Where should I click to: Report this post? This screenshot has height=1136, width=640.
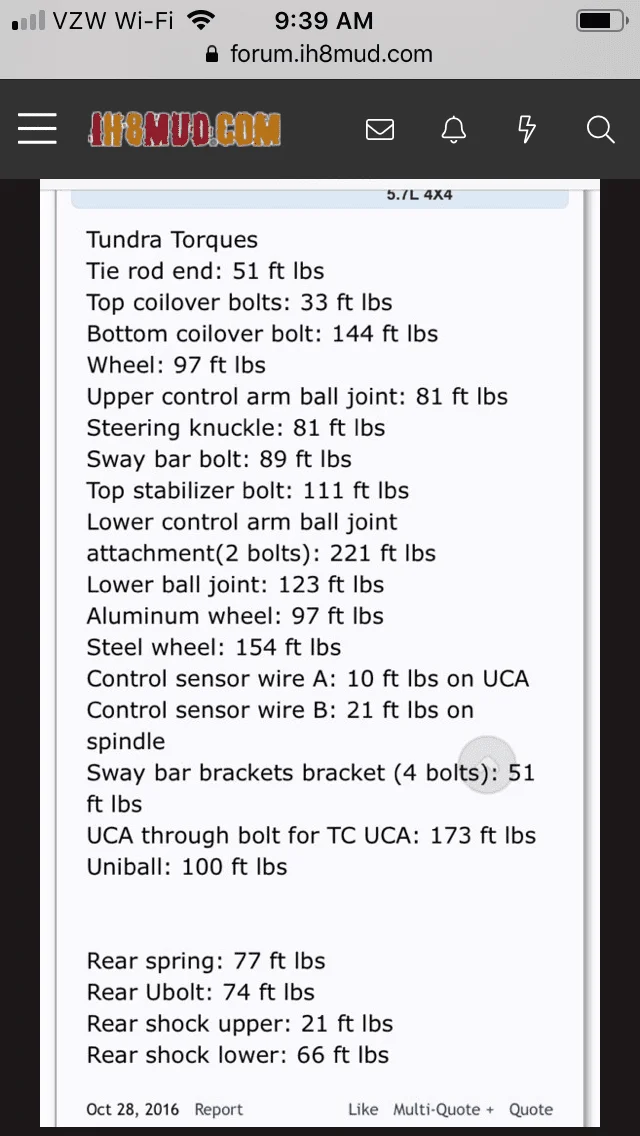coord(218,1109)
